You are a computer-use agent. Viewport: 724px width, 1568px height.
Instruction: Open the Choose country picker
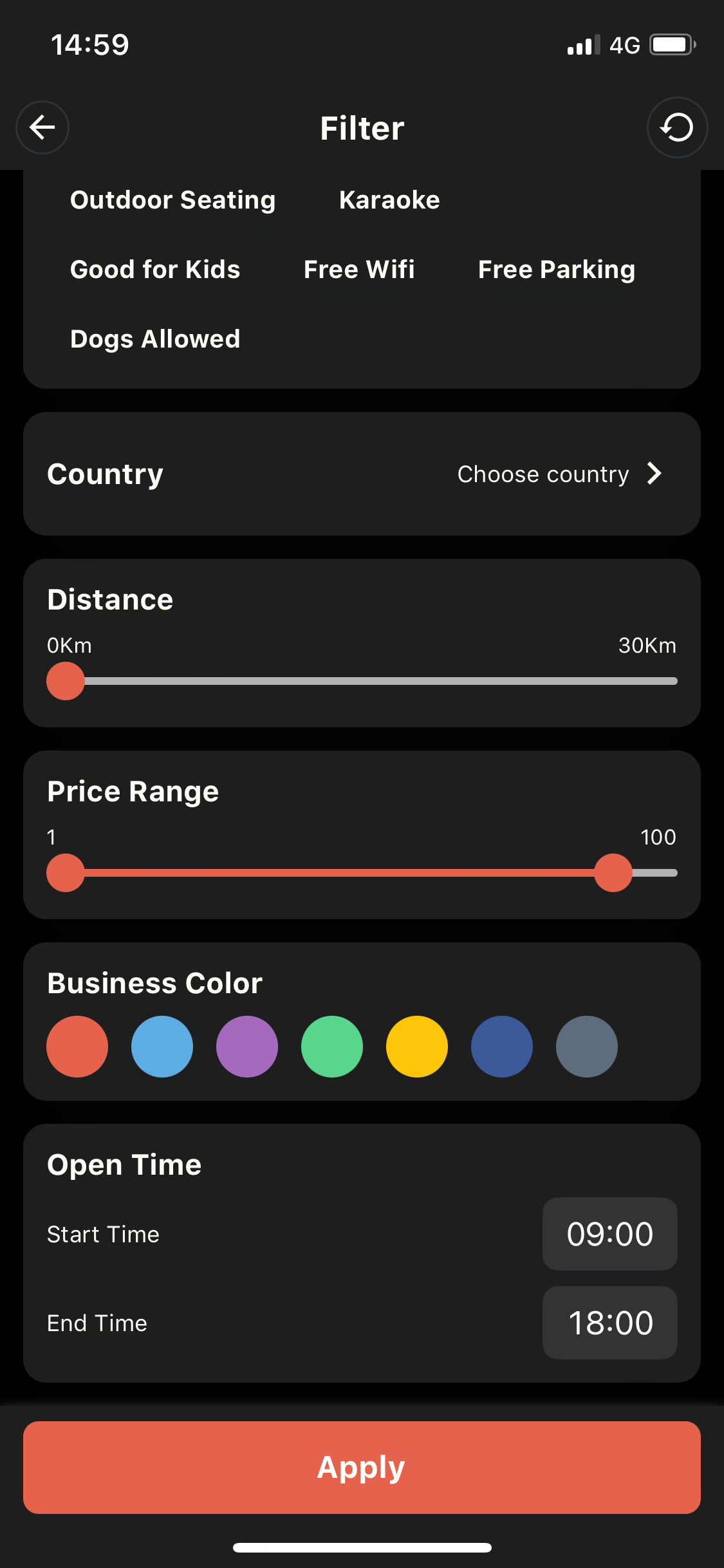(x=559, y=474)
